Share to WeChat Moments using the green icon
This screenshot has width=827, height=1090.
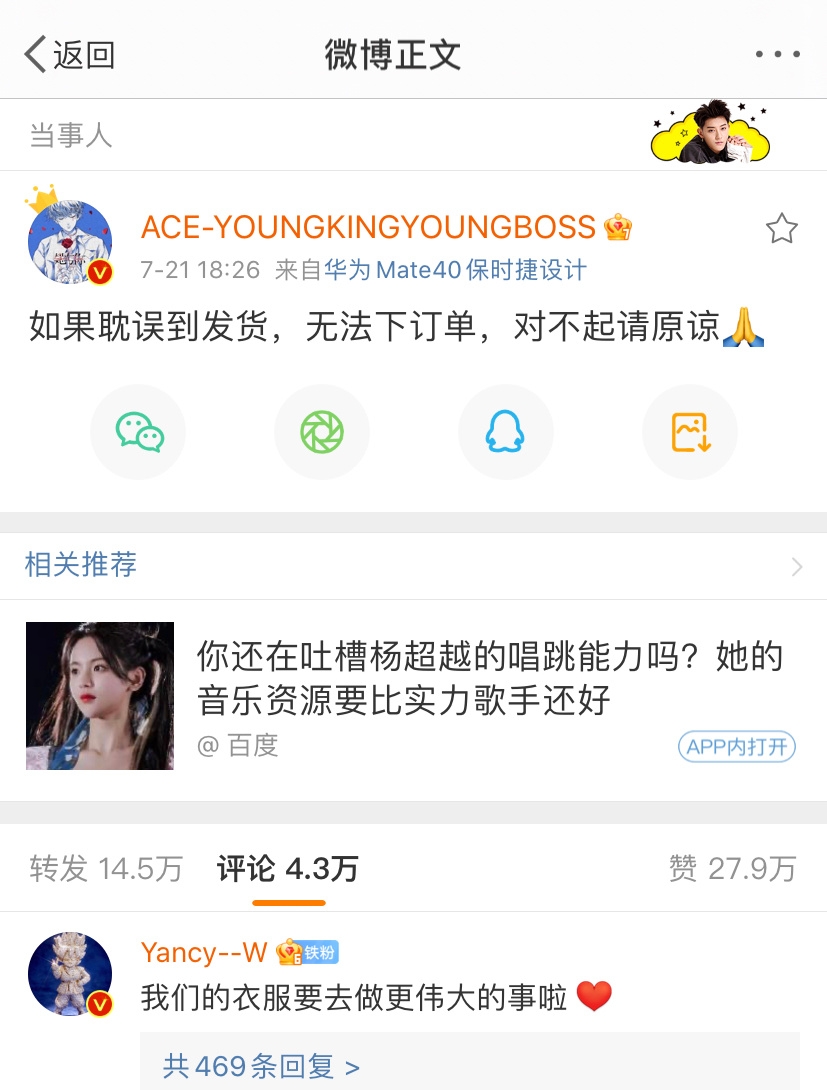point(322,432)
